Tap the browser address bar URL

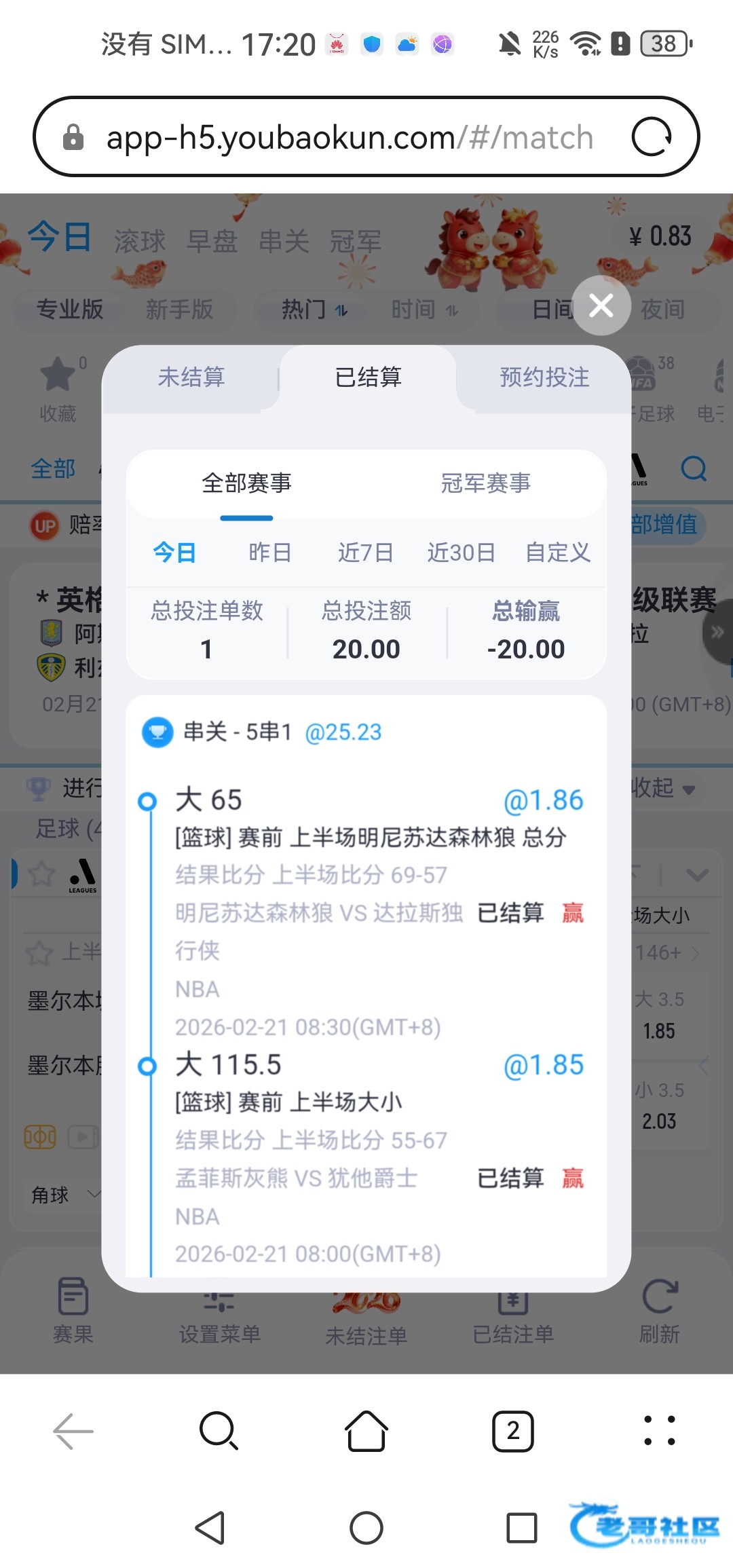click(x=350, y=137)
